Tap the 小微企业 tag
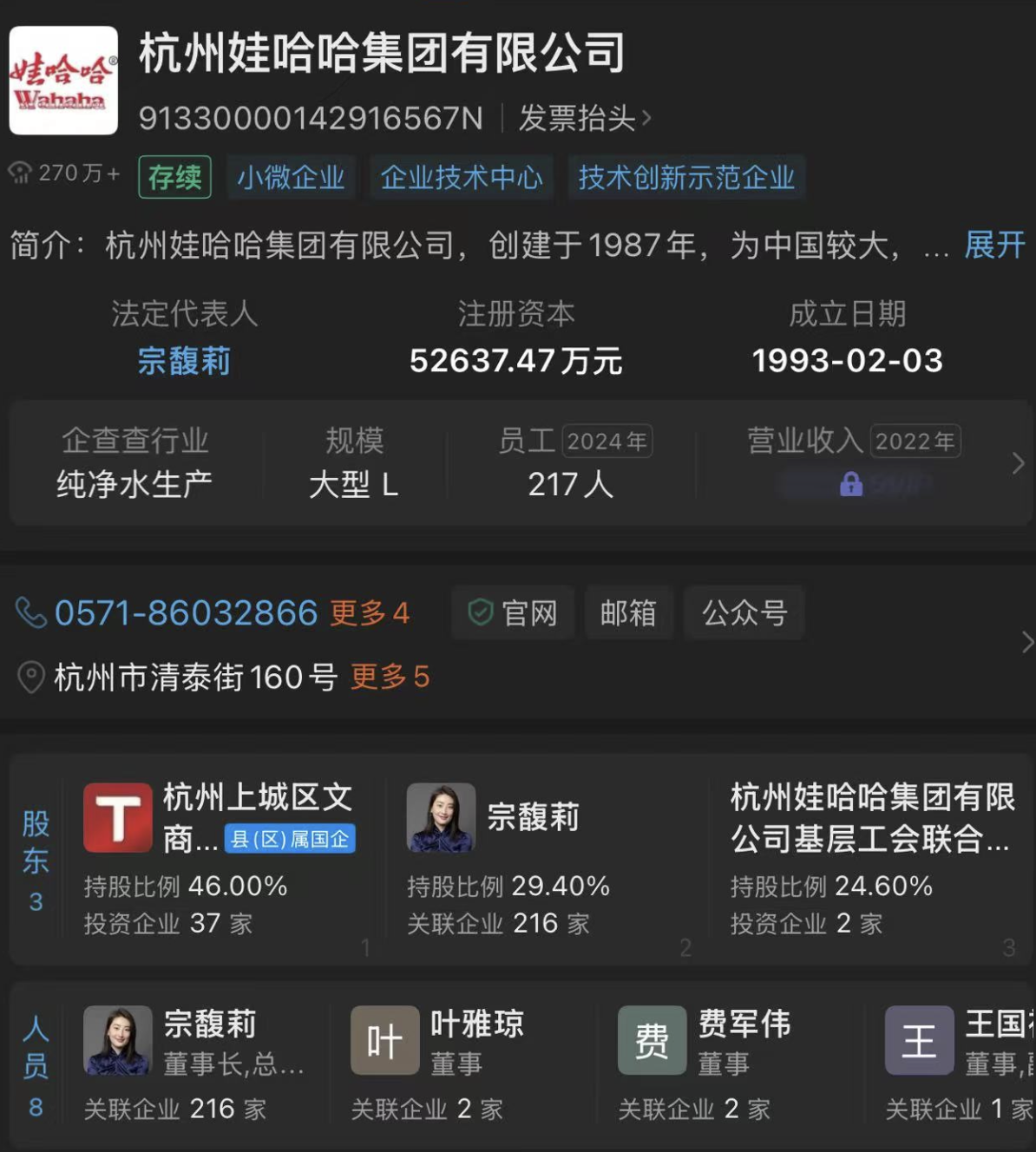 (x=291, y=178)
